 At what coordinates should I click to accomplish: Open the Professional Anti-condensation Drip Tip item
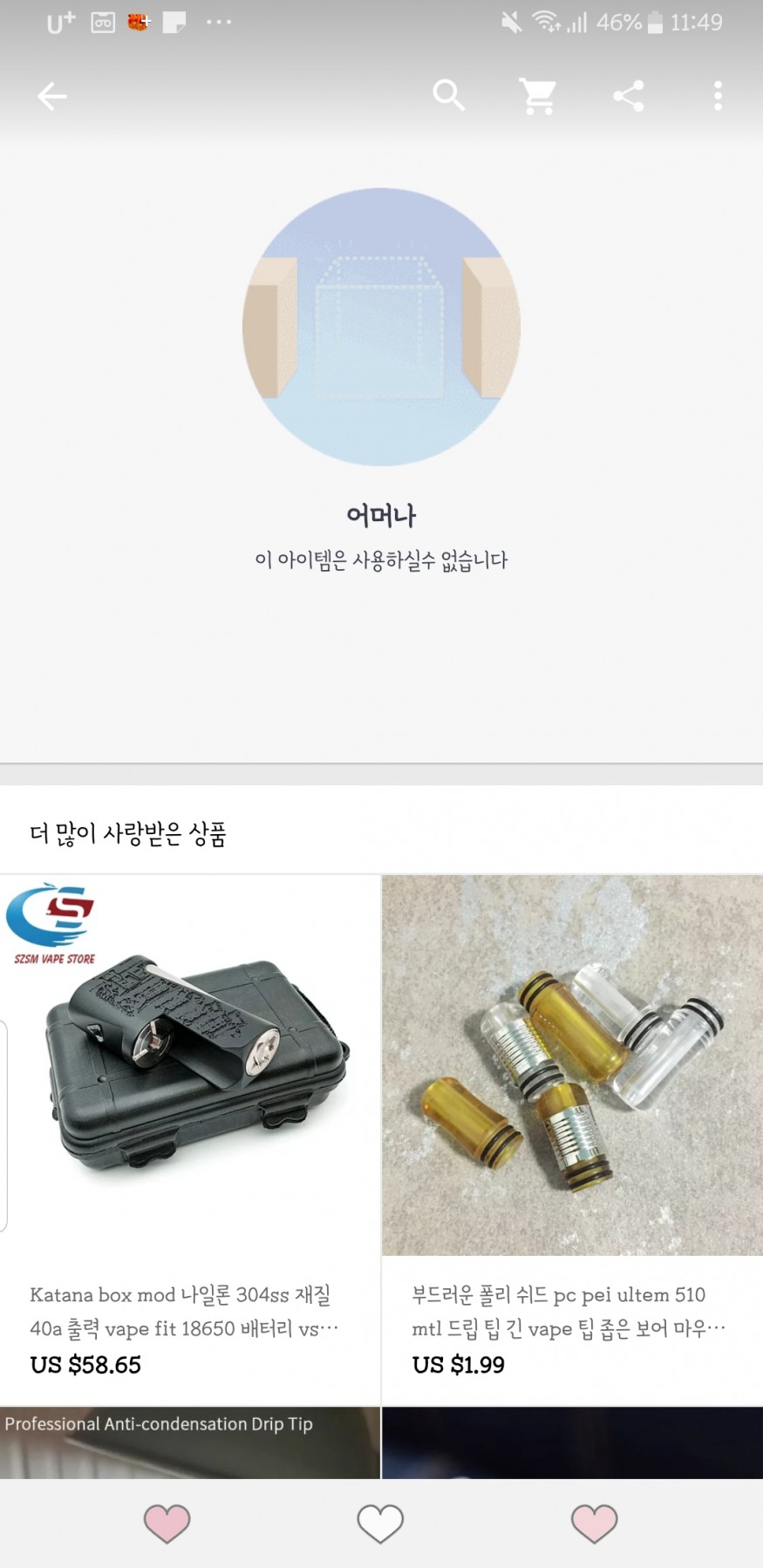189,1442
